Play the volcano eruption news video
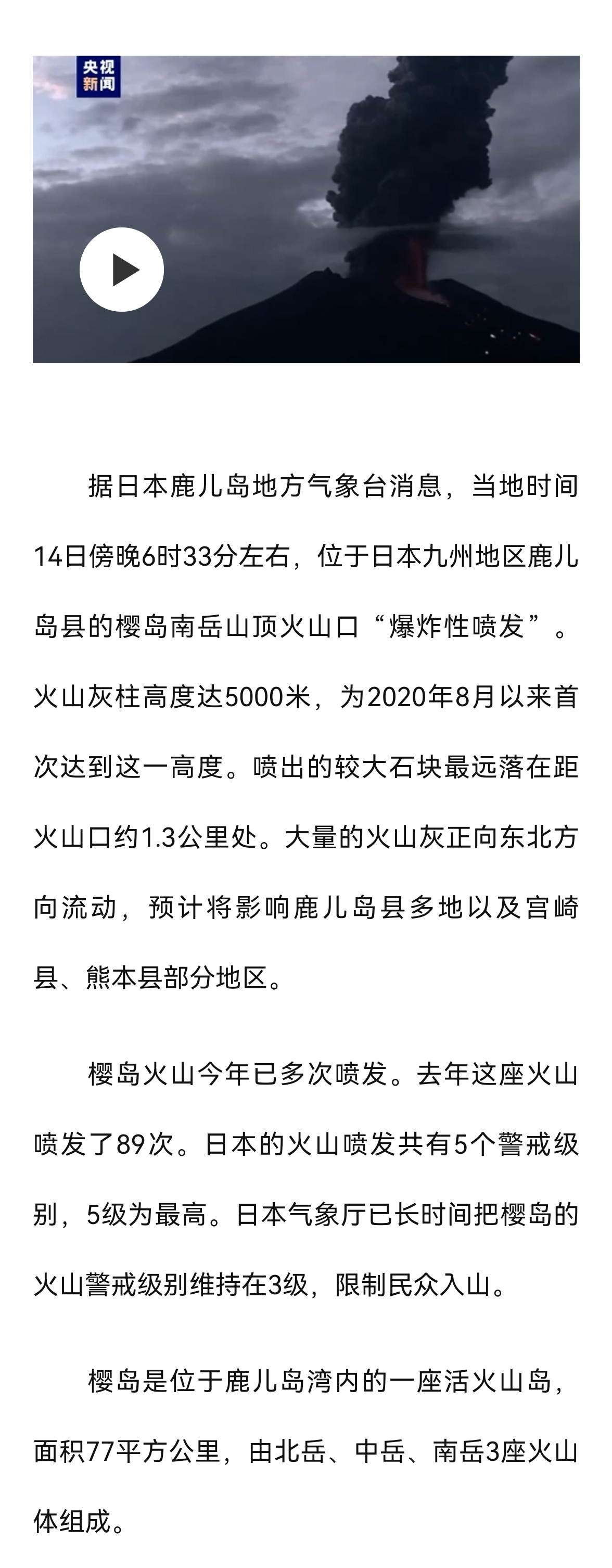 coord(122,270)
